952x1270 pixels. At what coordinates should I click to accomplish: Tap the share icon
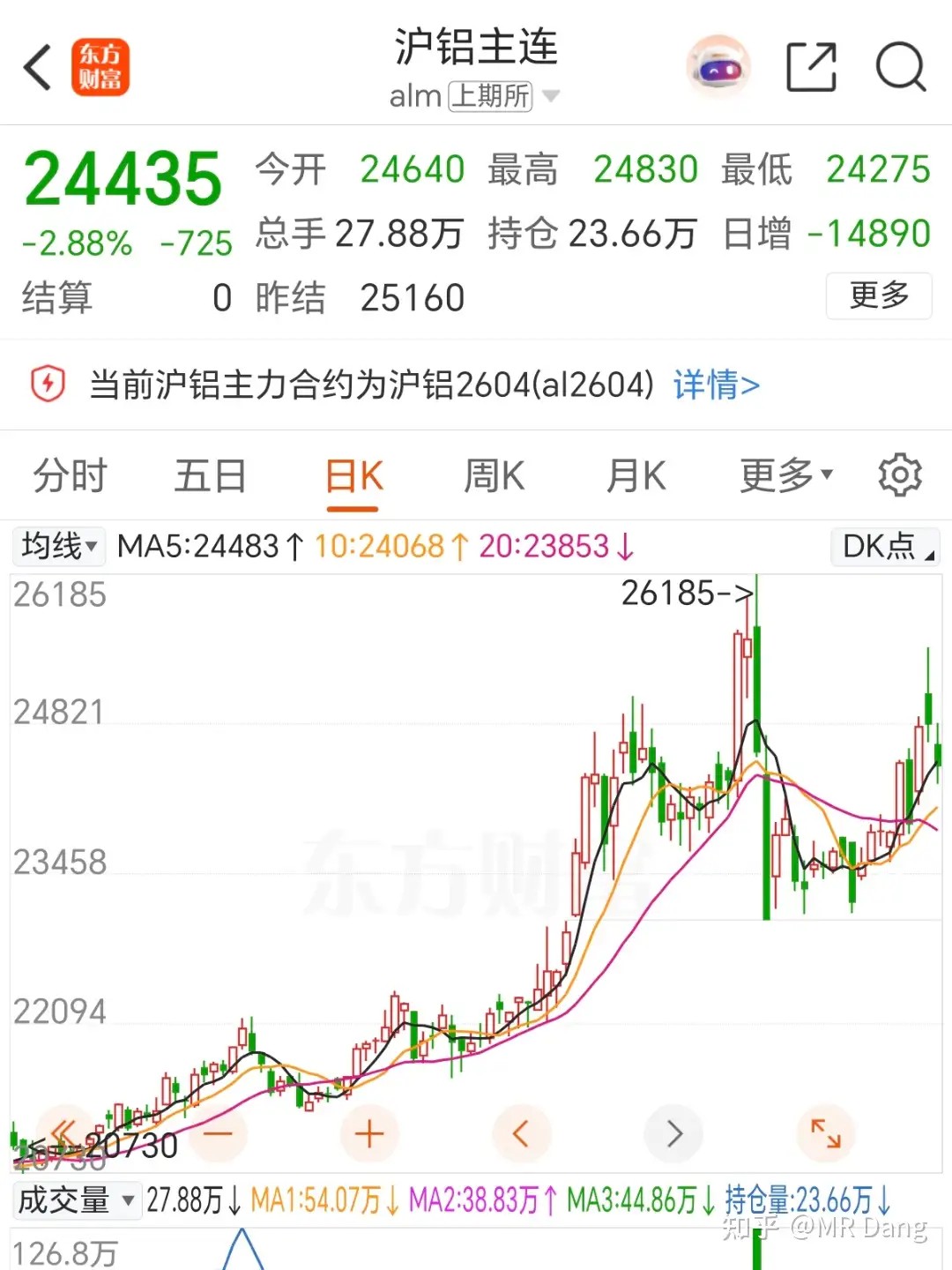(811, 66)
